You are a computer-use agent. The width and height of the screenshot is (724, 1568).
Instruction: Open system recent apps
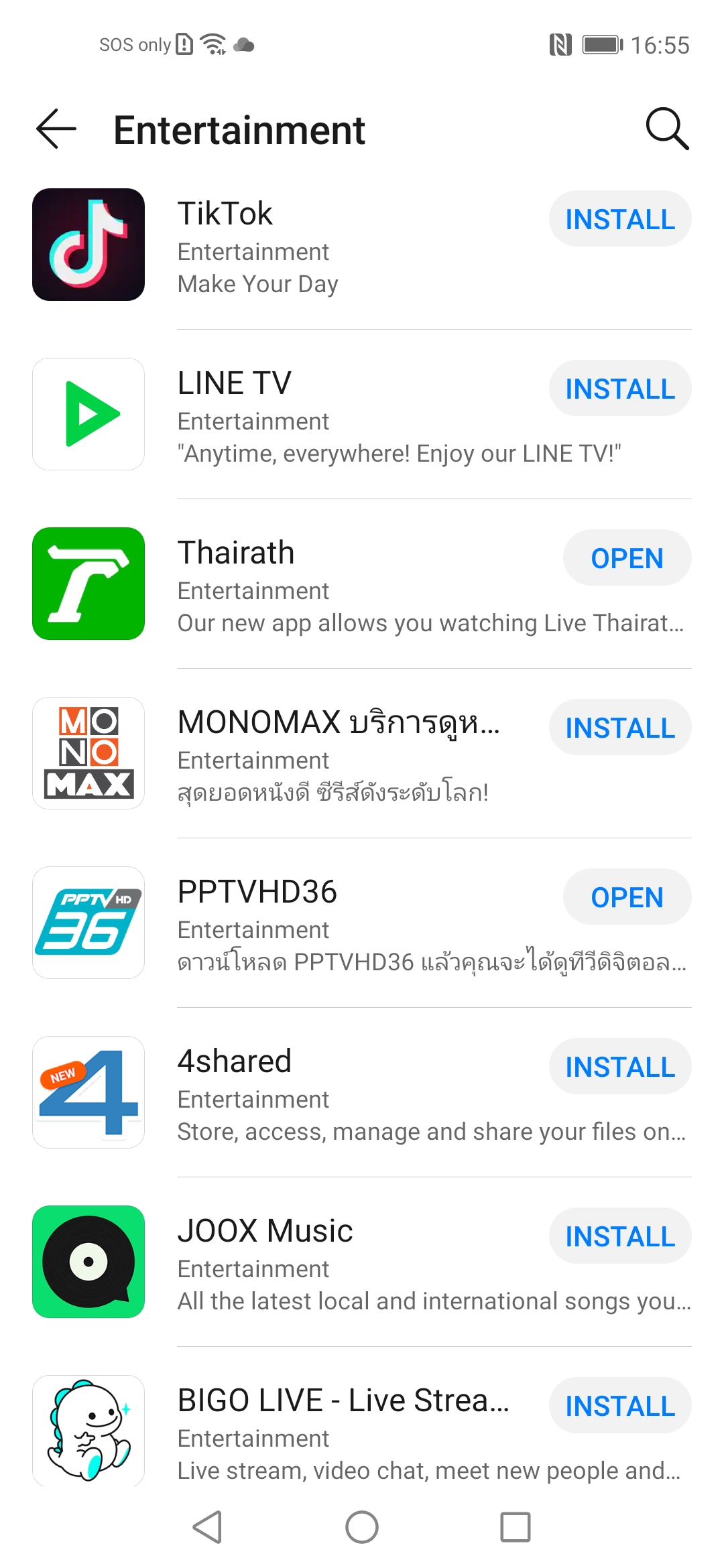click(x=516, y=1527)
